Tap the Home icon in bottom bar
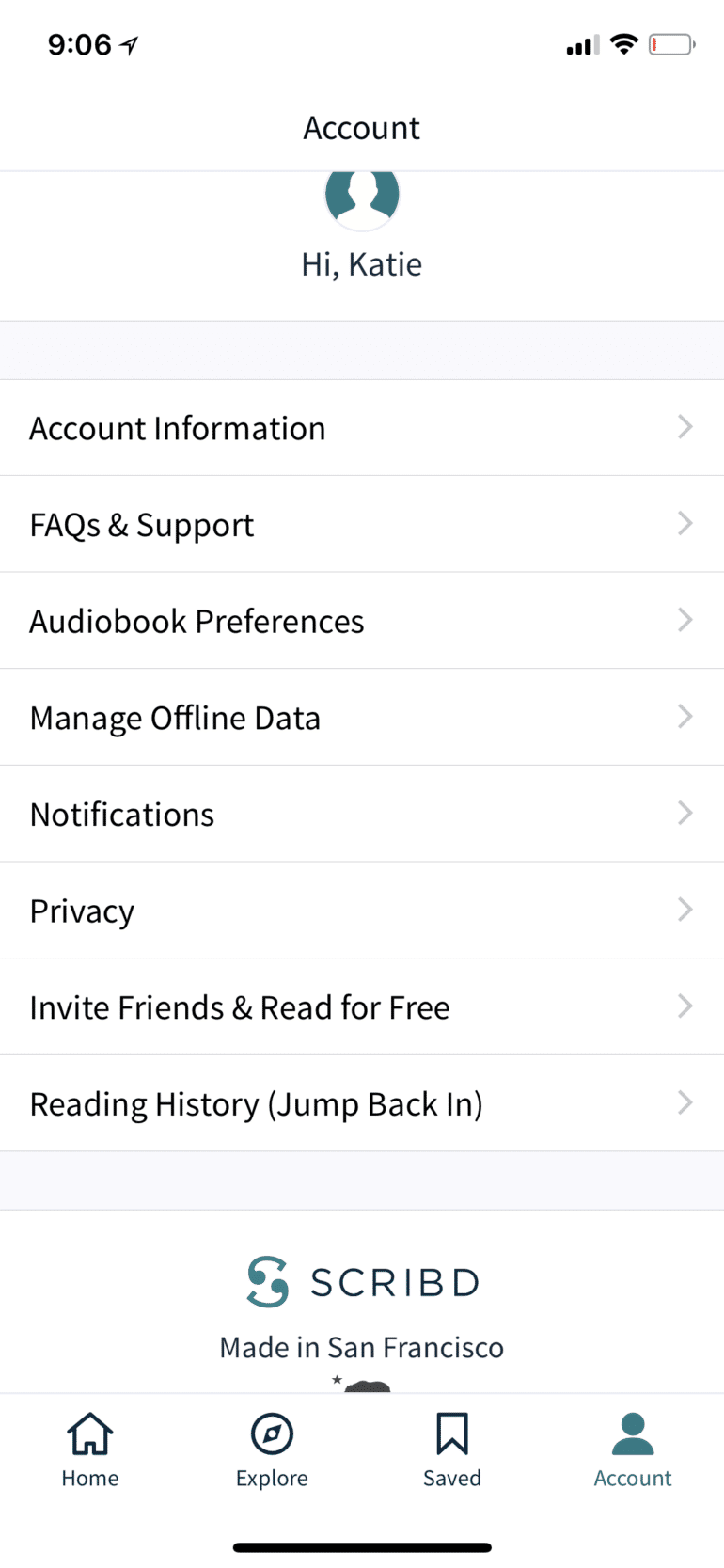 89,1433
